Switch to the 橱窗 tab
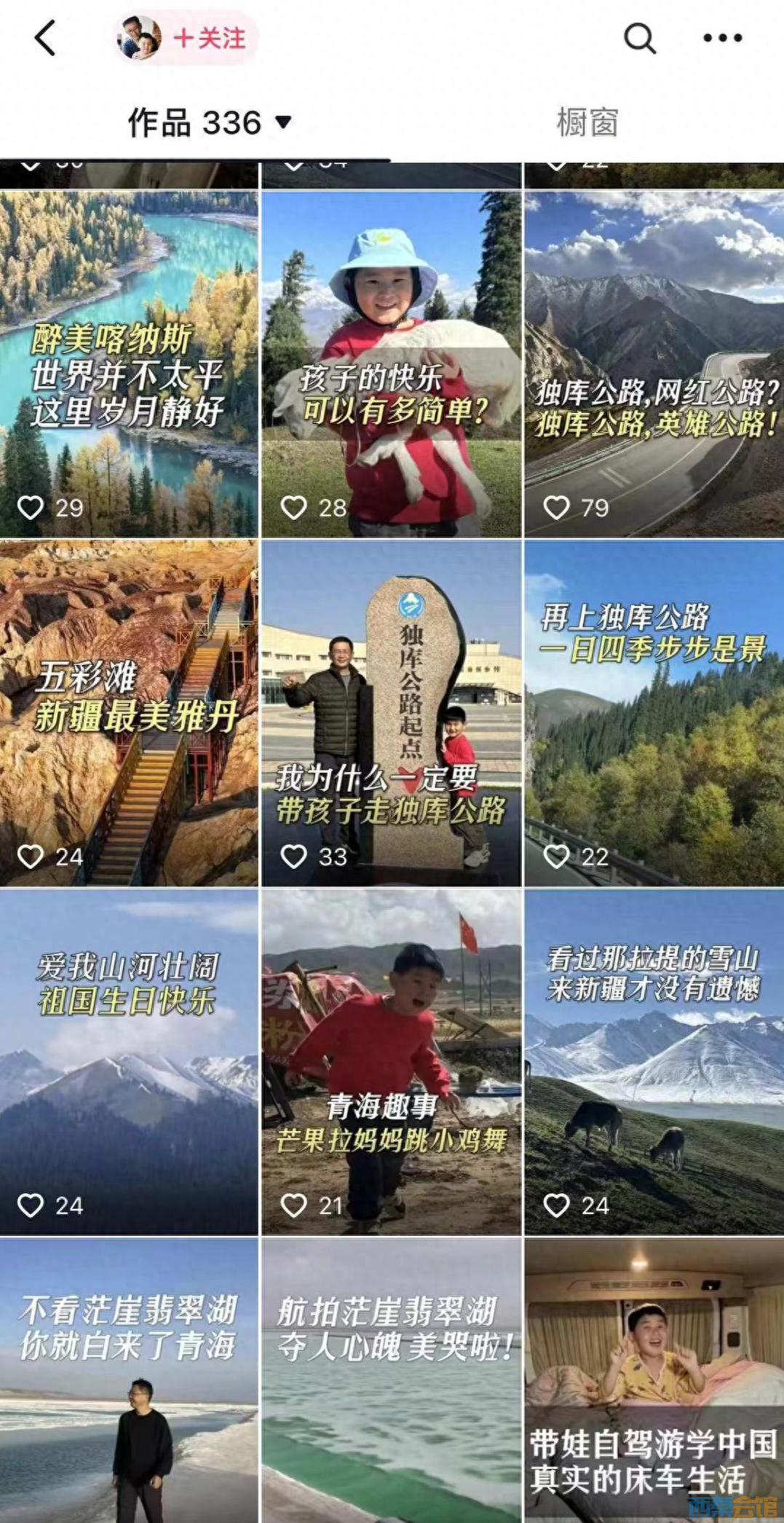This screenshot has width=784, height=1523. coord(587,122)
